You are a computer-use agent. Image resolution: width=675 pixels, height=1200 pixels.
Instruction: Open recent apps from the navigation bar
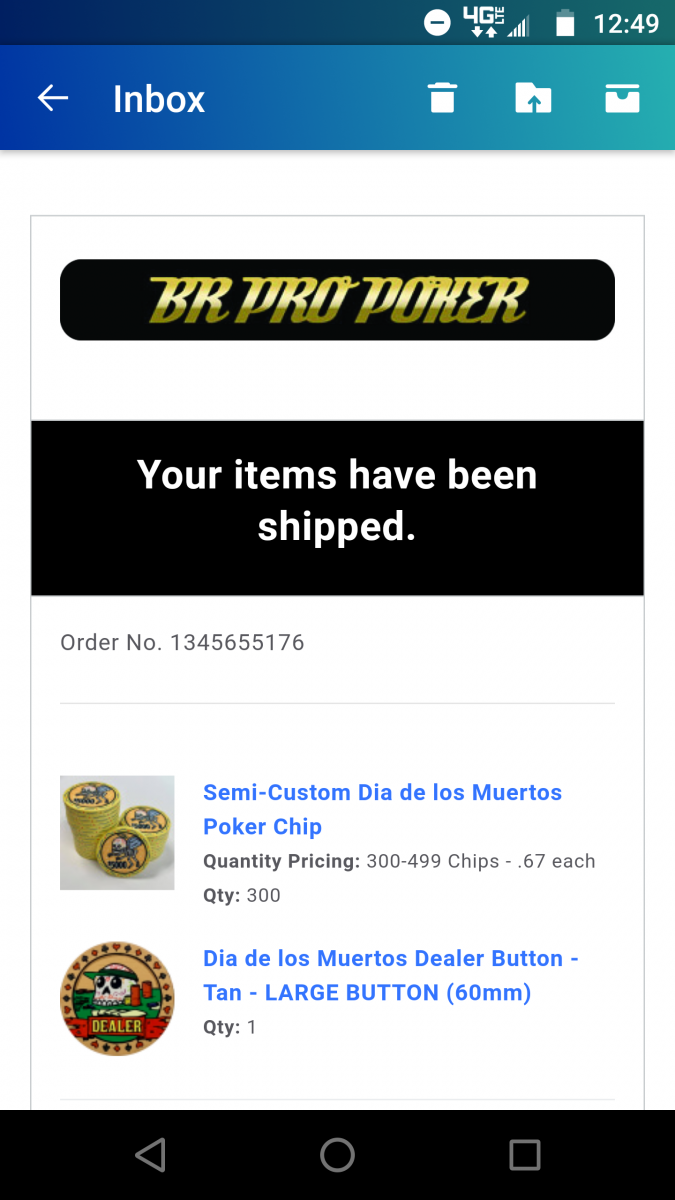[x=524, y=1155]
